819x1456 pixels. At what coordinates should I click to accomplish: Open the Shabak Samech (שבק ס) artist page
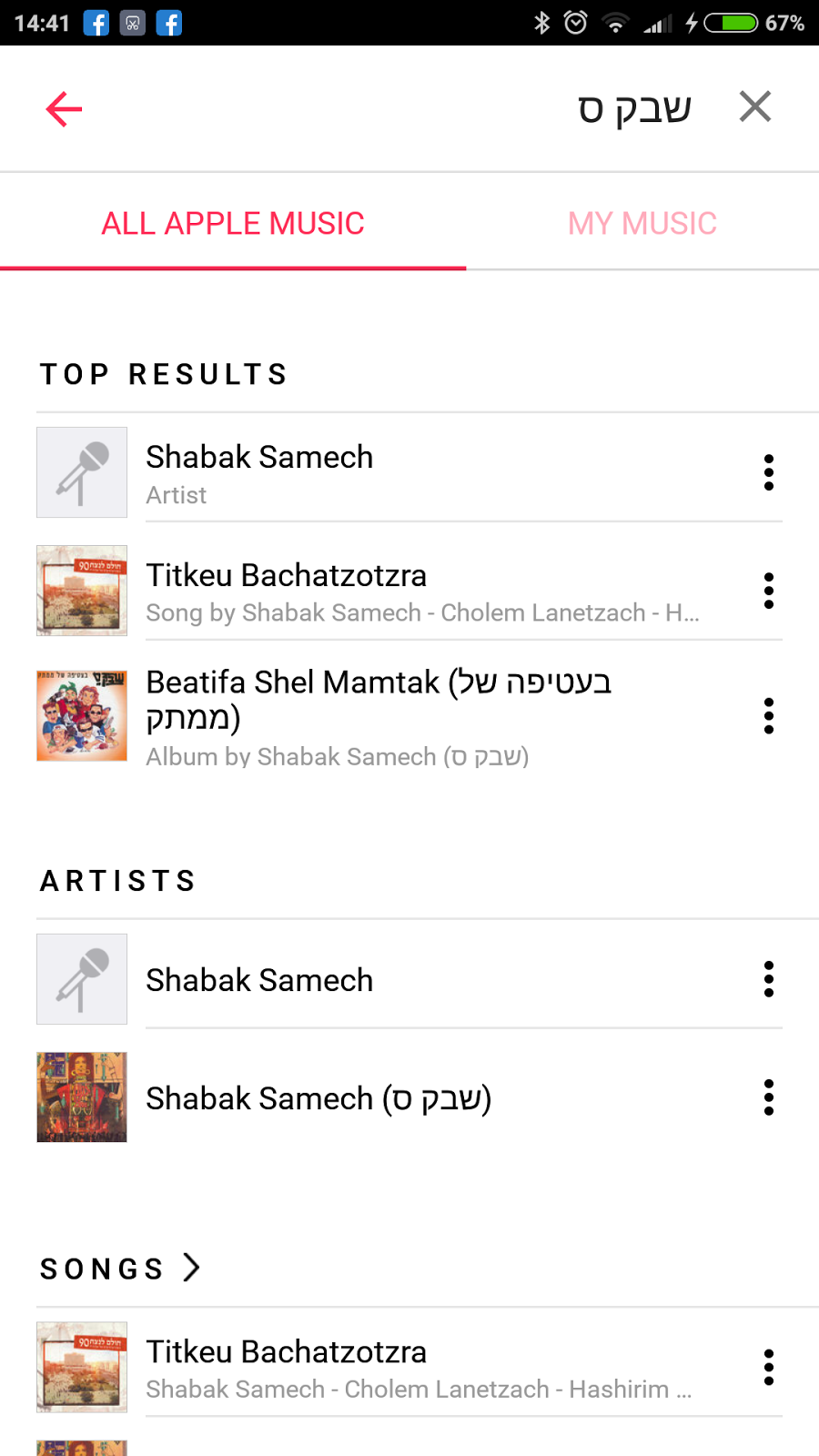click(x=318, y=1098)
